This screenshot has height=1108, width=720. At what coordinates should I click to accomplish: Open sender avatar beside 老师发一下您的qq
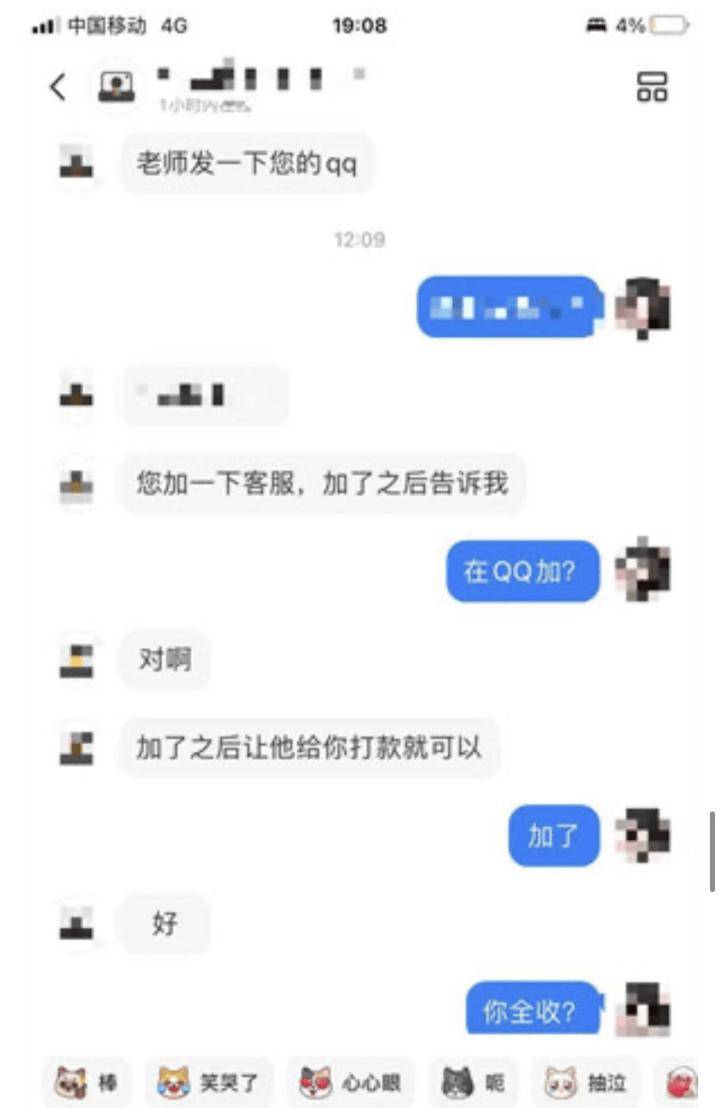coord(77,163)
